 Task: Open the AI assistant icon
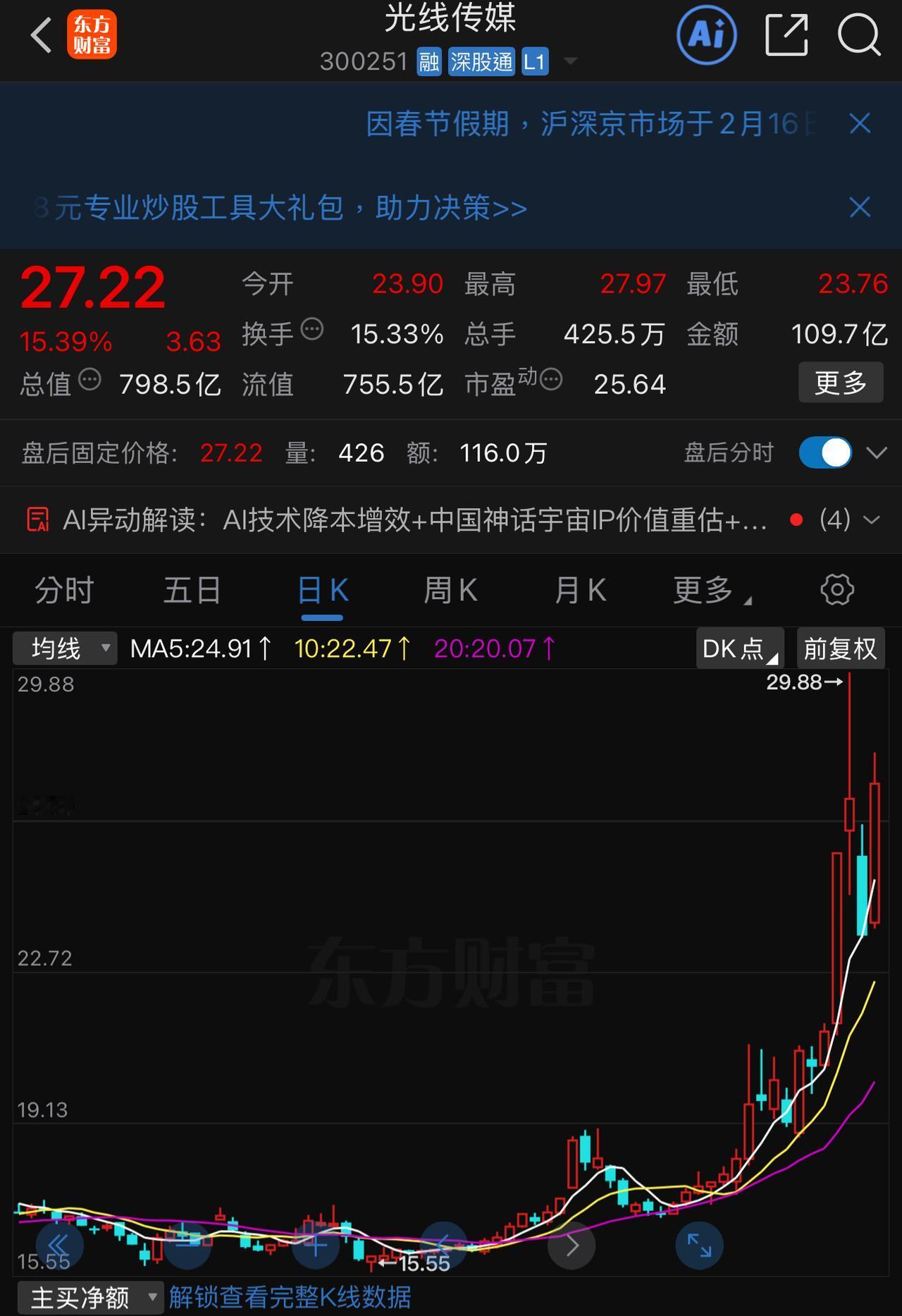706,35
